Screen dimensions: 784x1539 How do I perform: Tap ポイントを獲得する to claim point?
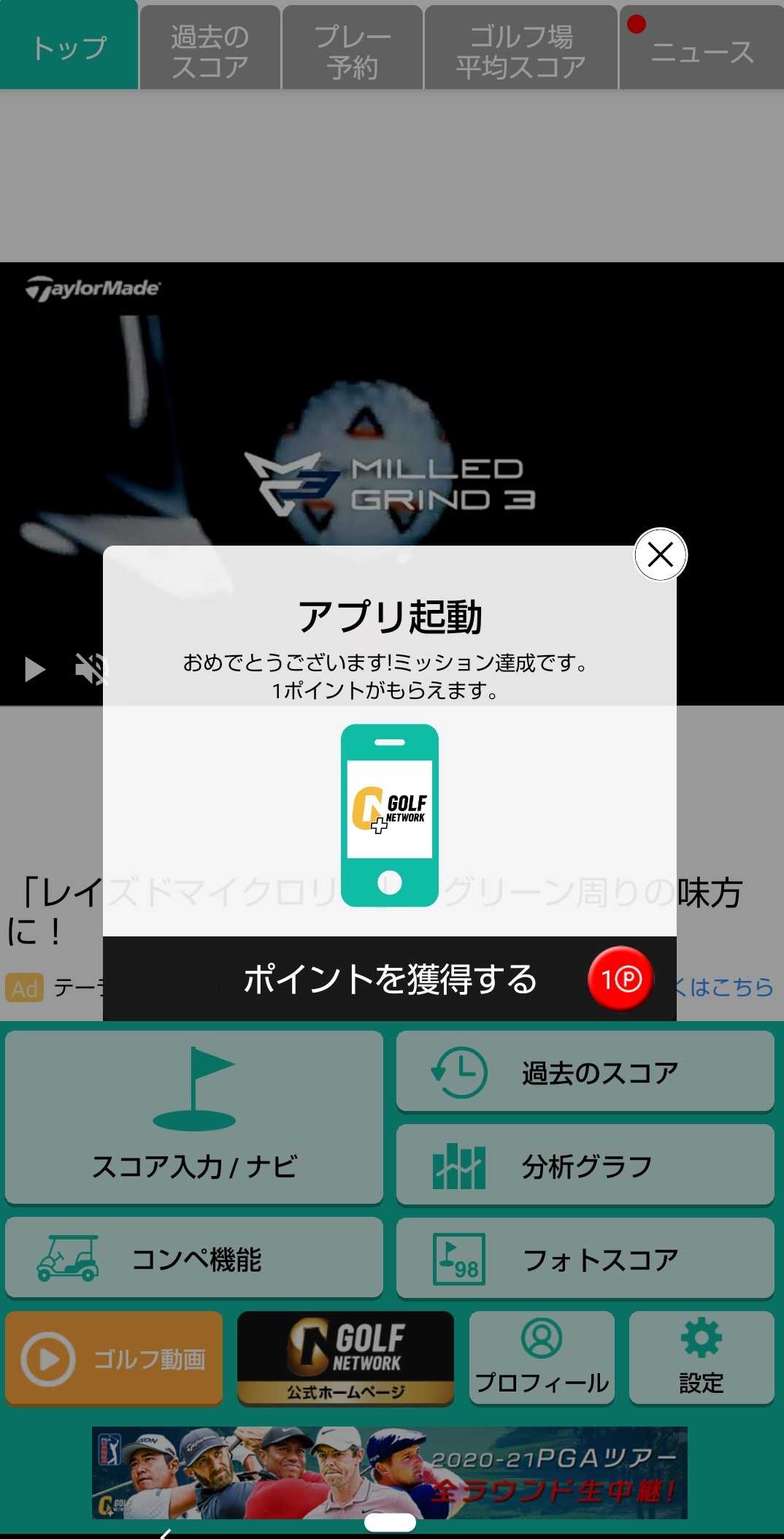pyautogui.click(x=390, y=979)
